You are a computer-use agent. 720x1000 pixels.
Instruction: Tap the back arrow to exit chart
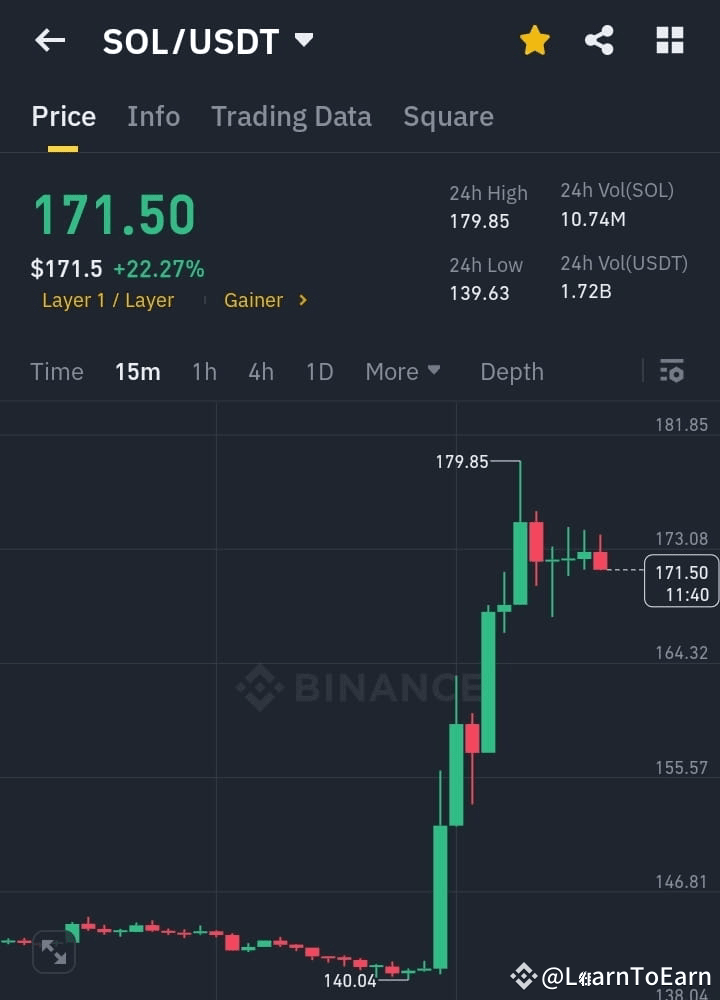(50, 41)
